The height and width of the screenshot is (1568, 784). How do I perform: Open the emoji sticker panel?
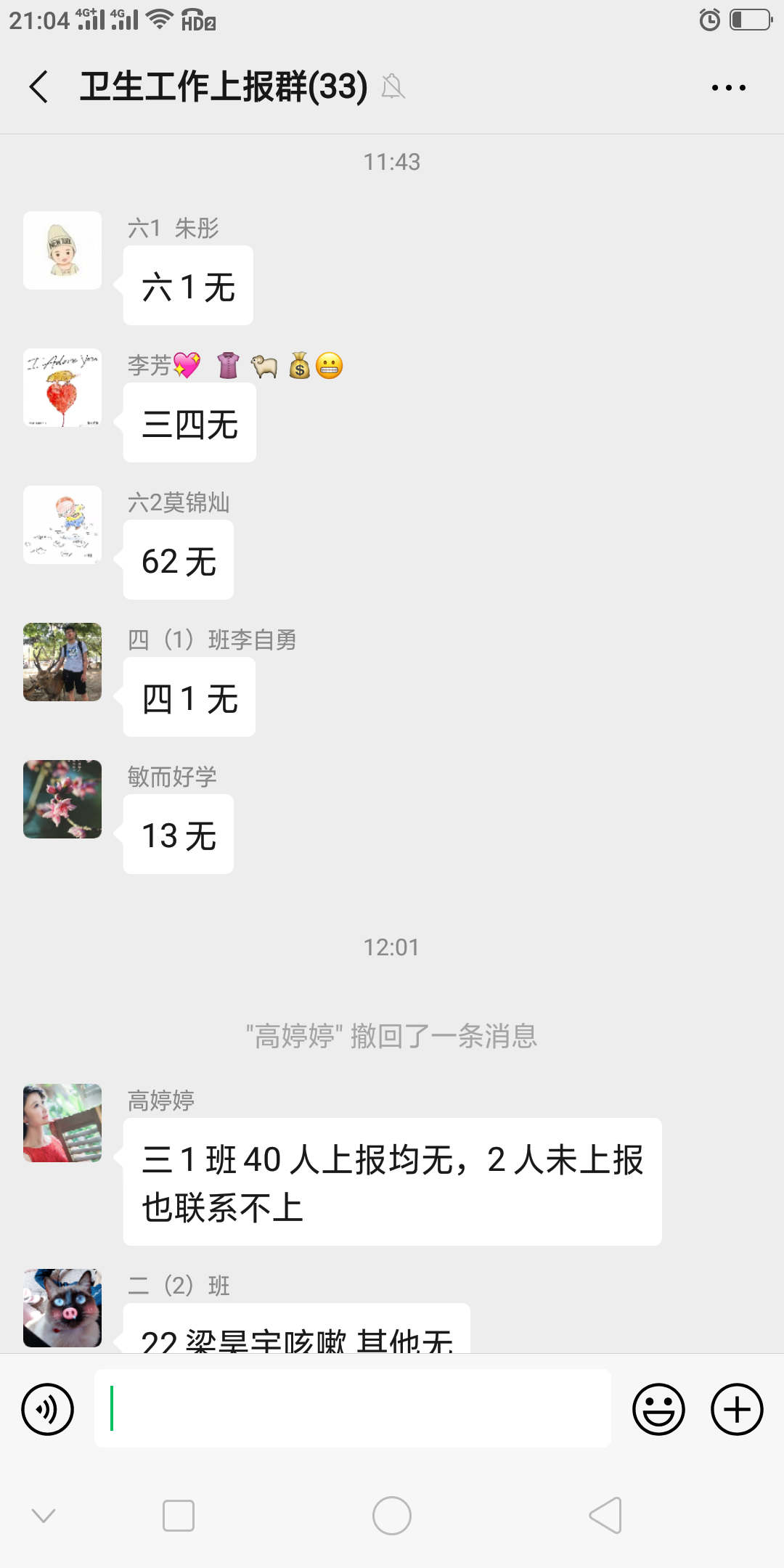pos(658,1410)
